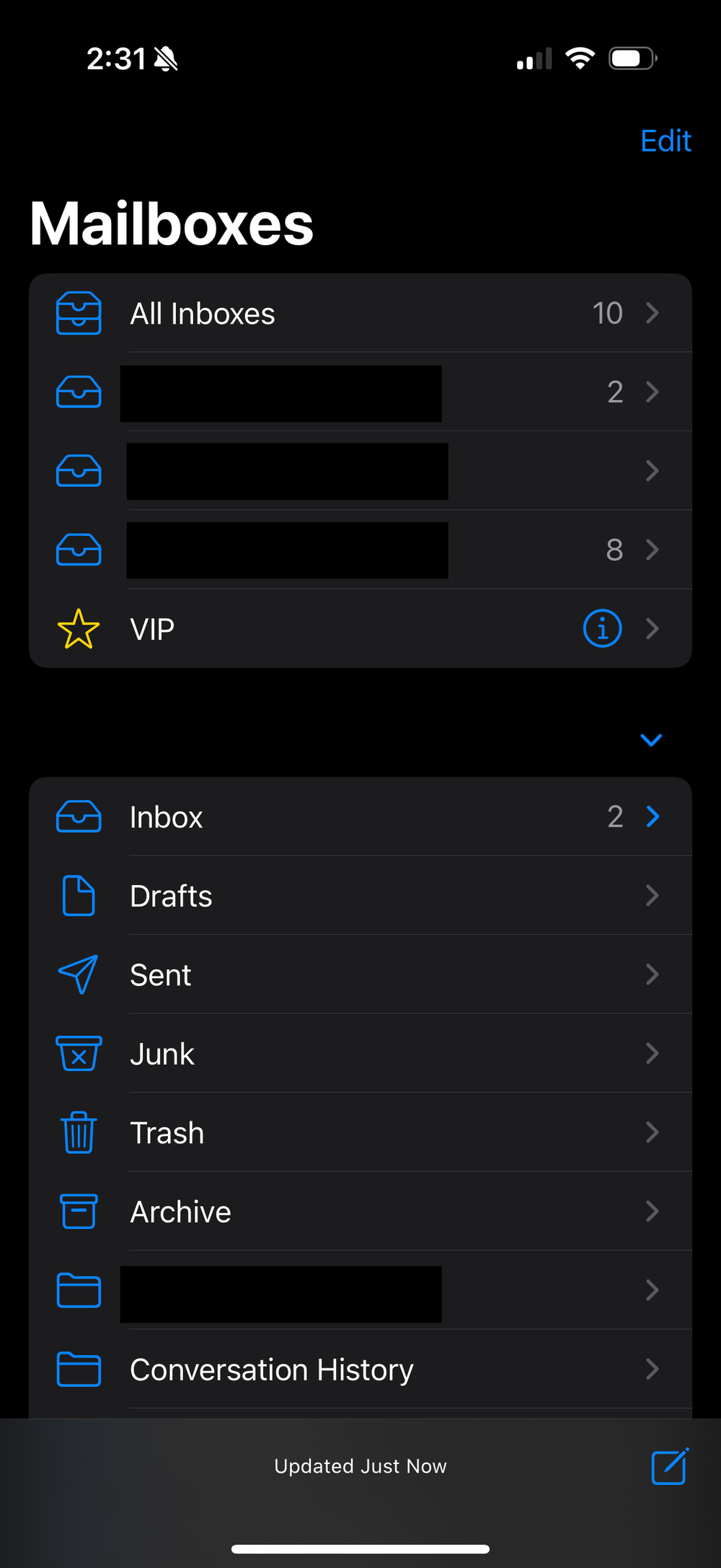View the Junk folder
Image resolution: width=721 pixels, height=1568 pixels.
click(x=360, y=1054)
